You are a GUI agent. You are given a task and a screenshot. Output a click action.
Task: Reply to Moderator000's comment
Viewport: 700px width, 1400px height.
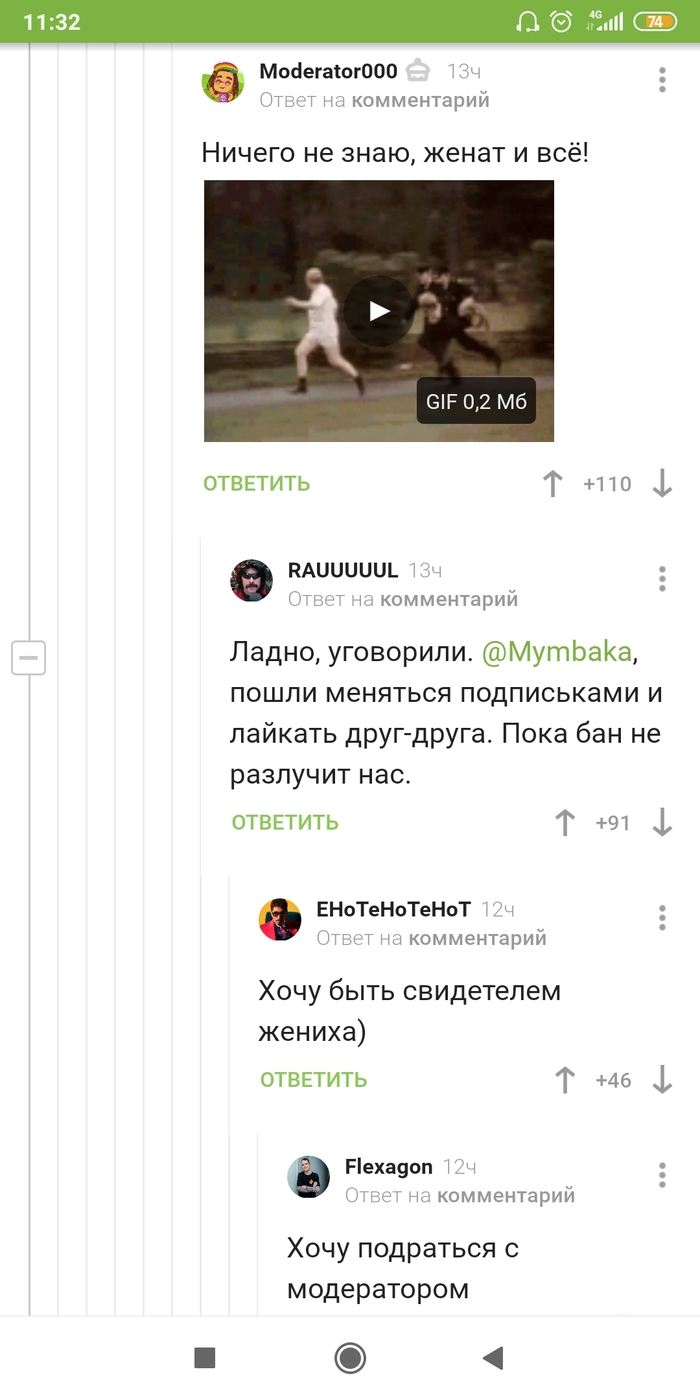(256, 484)
